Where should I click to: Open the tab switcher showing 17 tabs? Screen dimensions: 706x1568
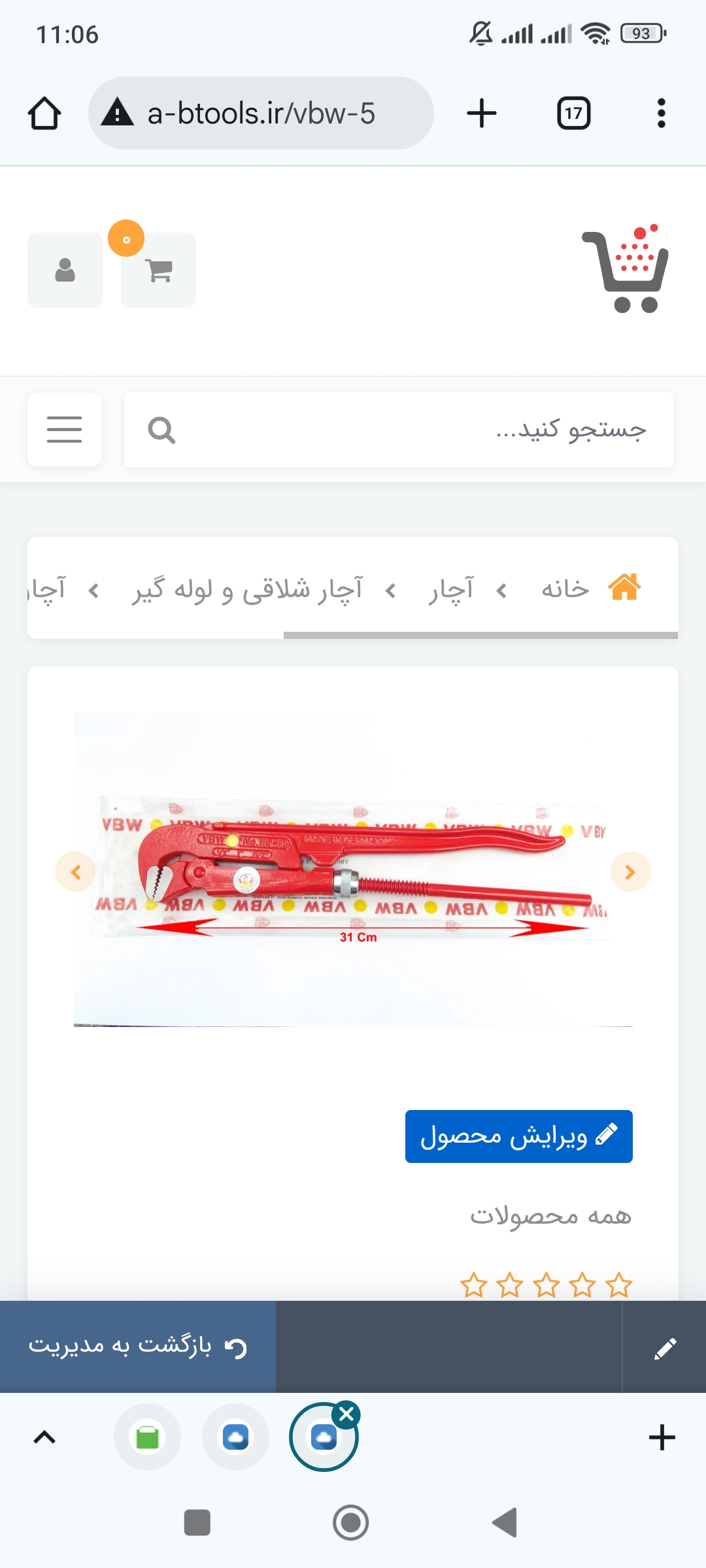[x=573, y=113]
